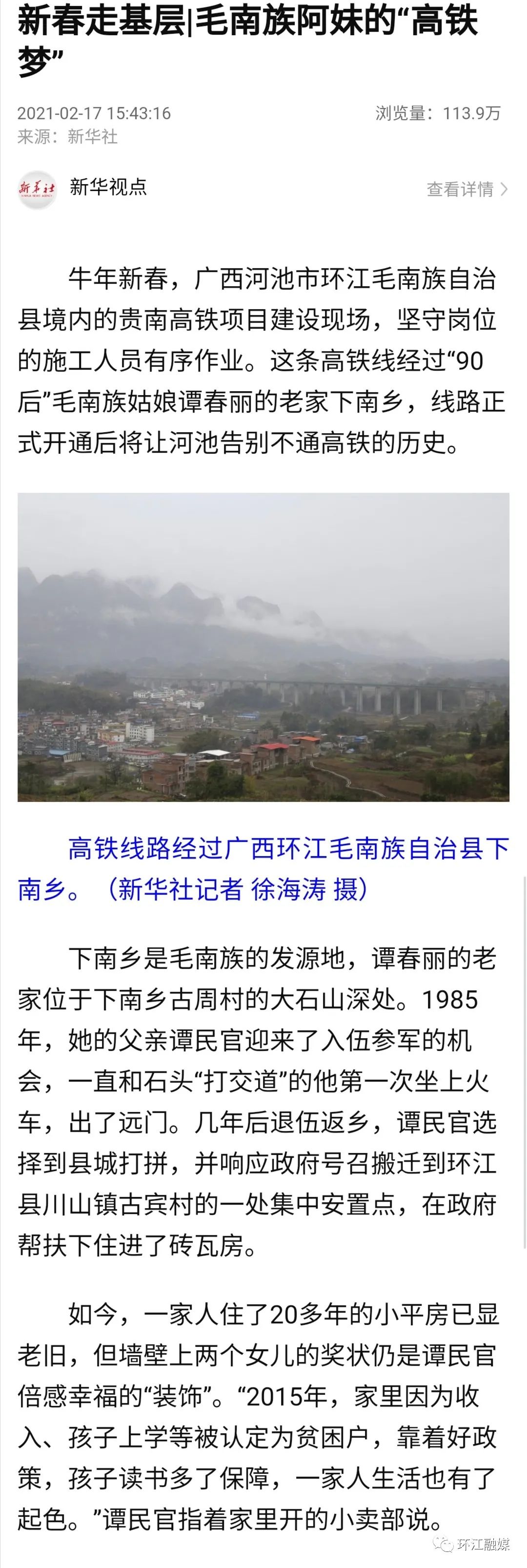The height and width of the screenshot is (1568, 527).
Task: Open 查看详情 for 新华视点
Action: 466,189
